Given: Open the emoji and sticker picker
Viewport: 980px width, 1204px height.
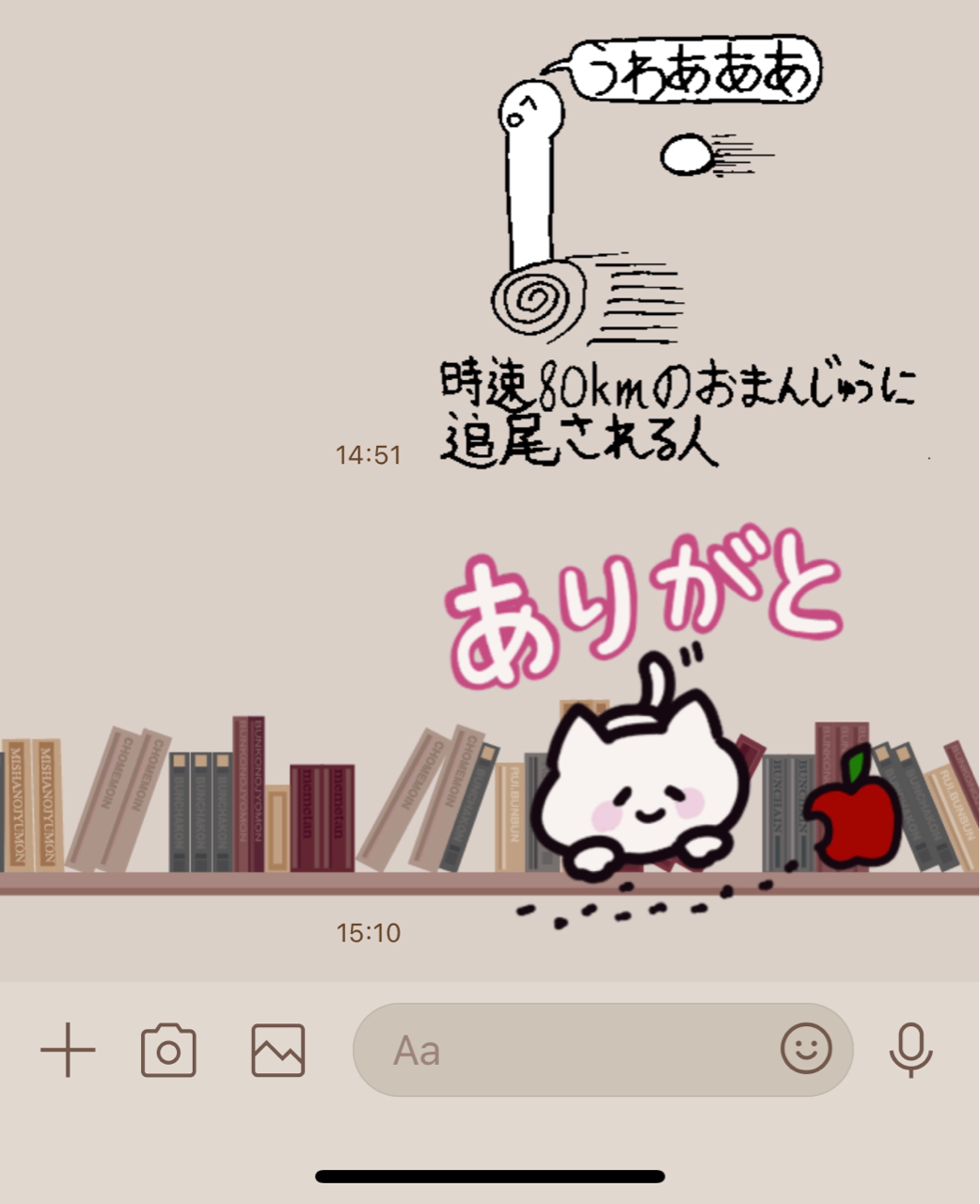Looking at the screenshot, I should [x=806, y=1048].
